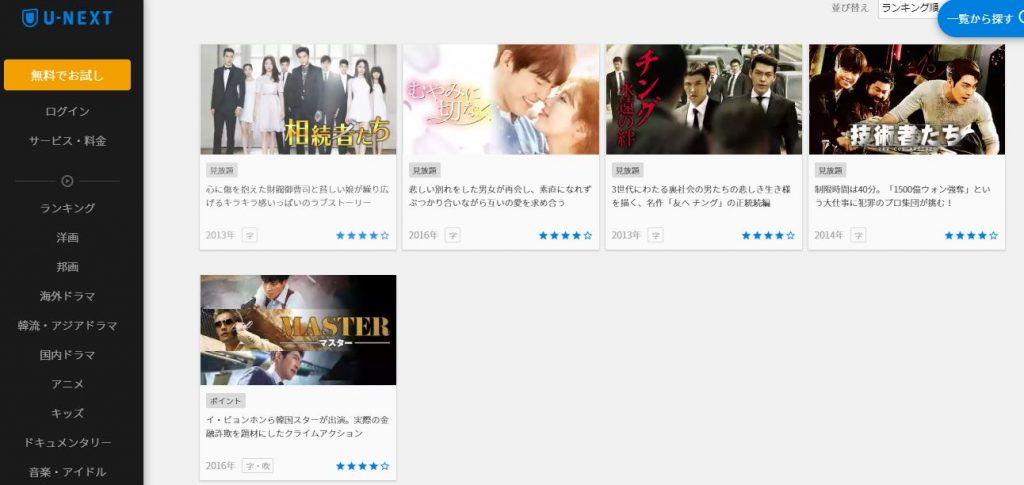Screen dimensions: 1024x485
Task: Select 海外ドラマ in the sidebar
Action: coord(67,296)
